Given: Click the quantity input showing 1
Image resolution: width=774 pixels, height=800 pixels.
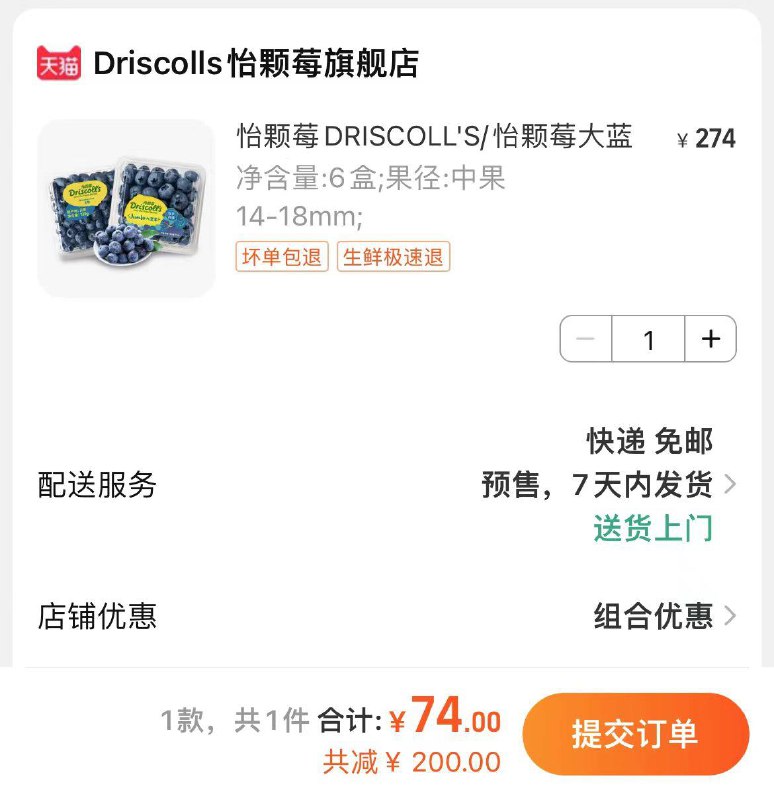Looking at the screenshot, I should [649, 339].
